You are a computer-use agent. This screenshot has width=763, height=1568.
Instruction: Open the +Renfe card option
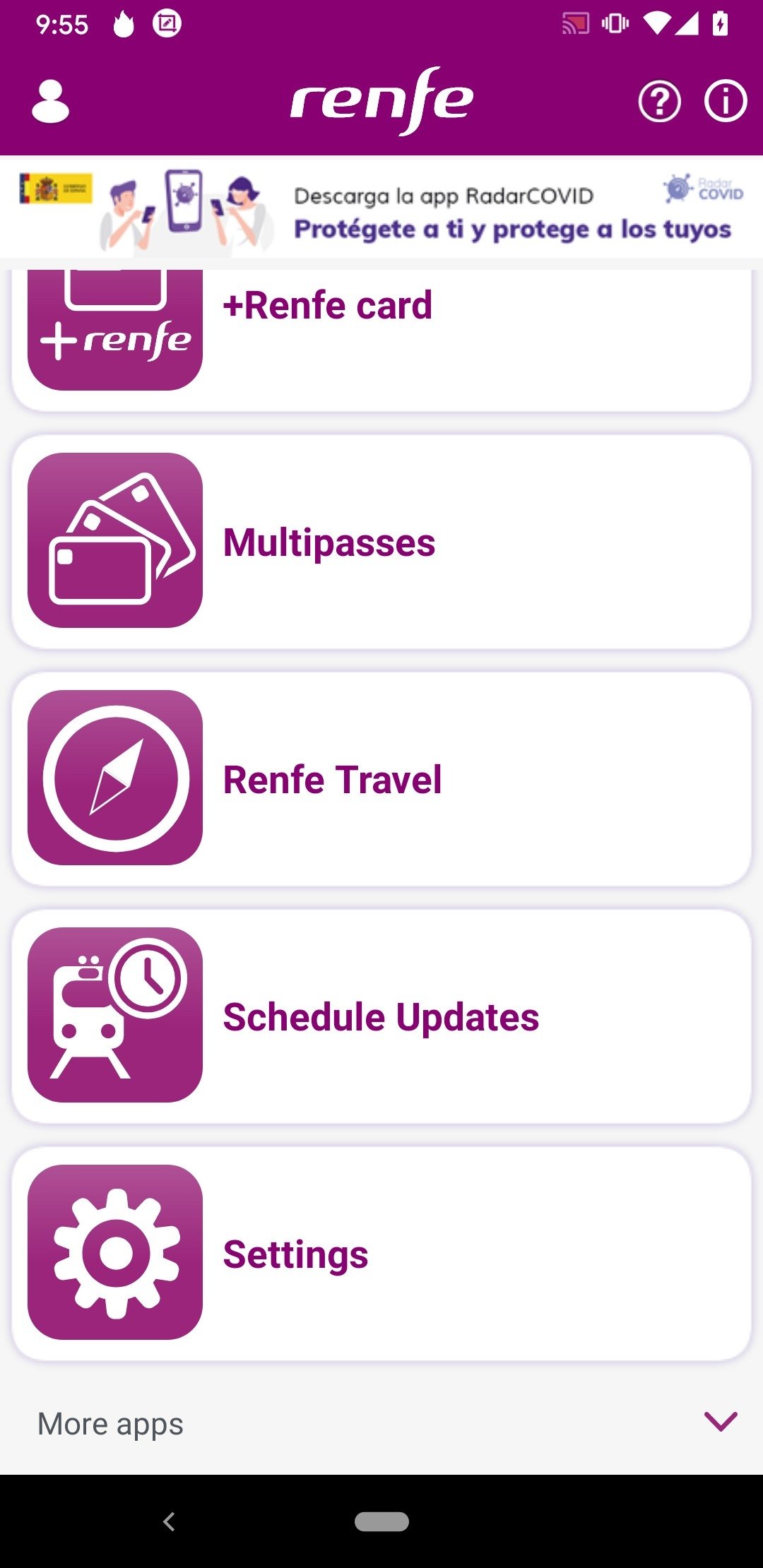tap(381, 339)
